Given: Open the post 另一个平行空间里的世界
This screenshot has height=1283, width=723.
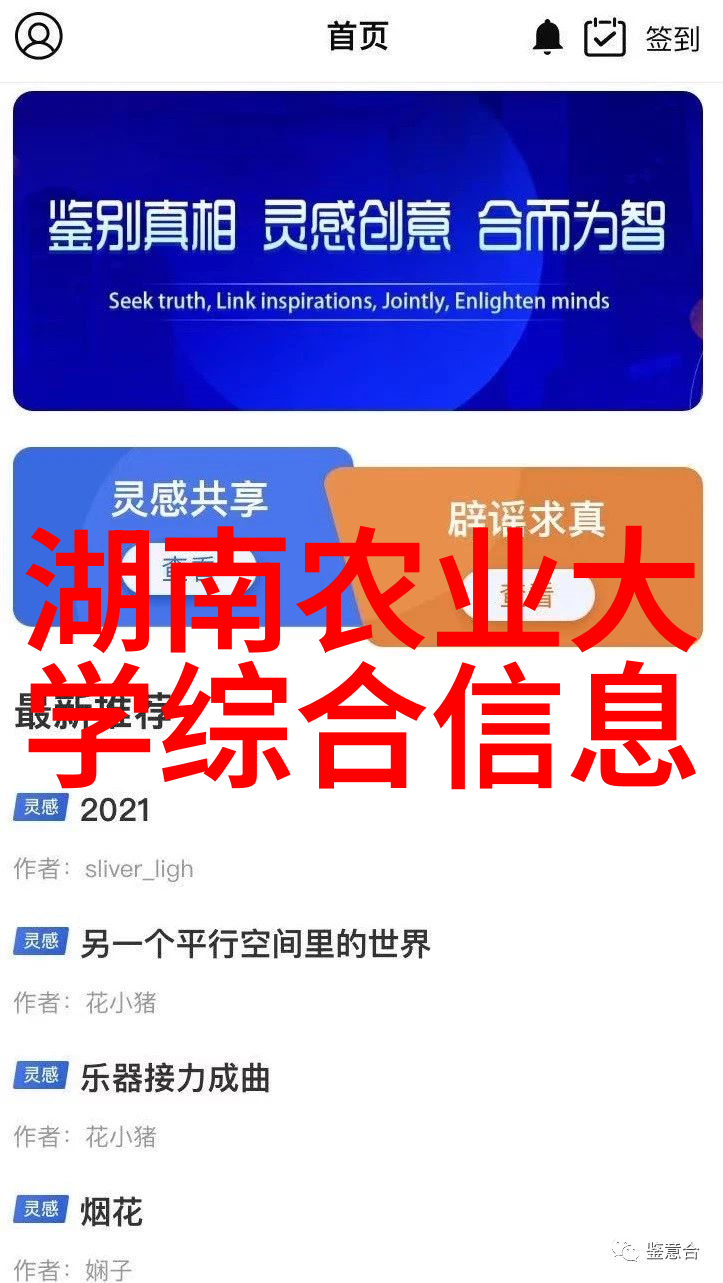Looking at the screenshot, I should click(255, 944).
